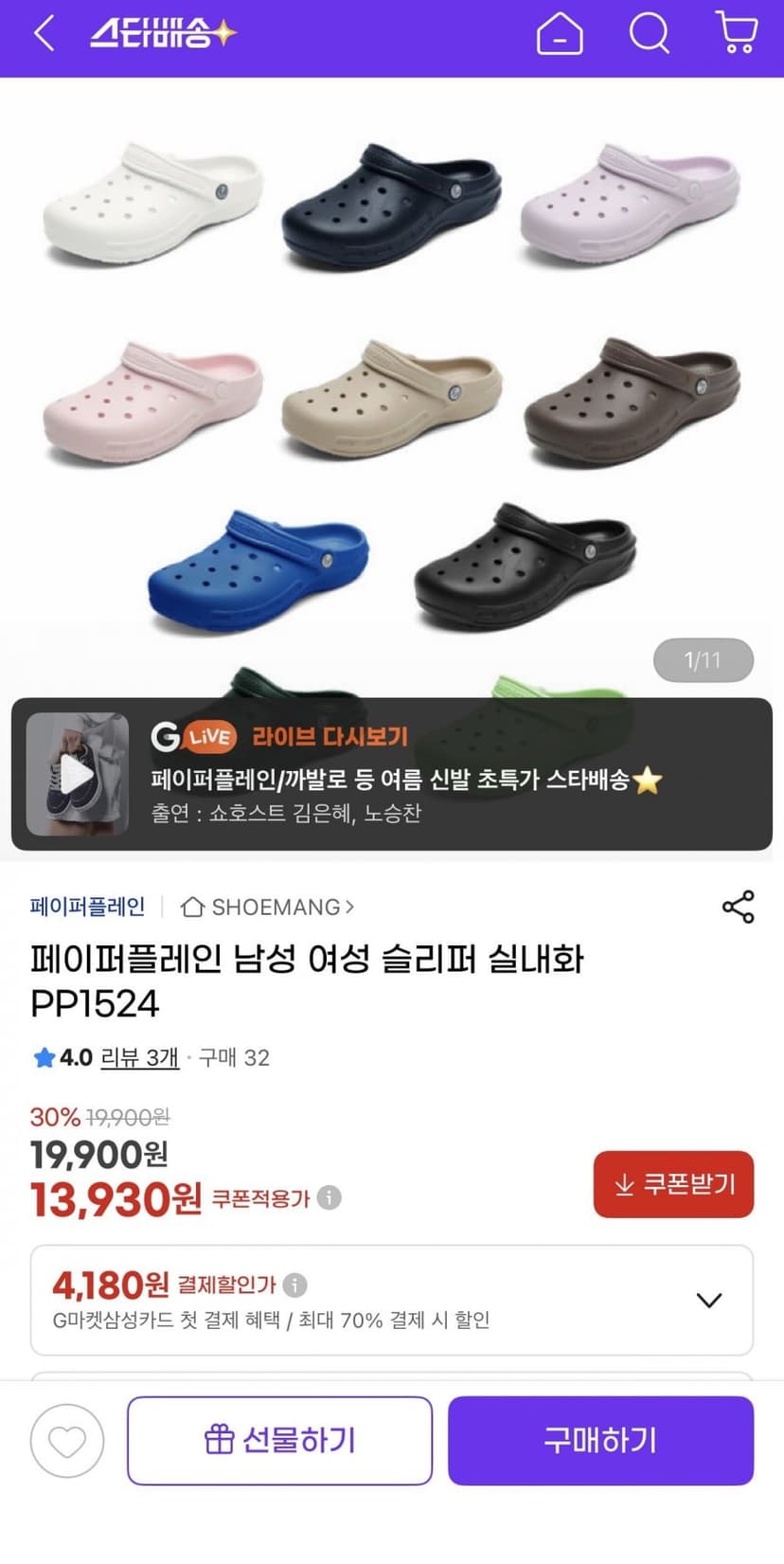Play the G LIVE replay banner

point(392,774)
